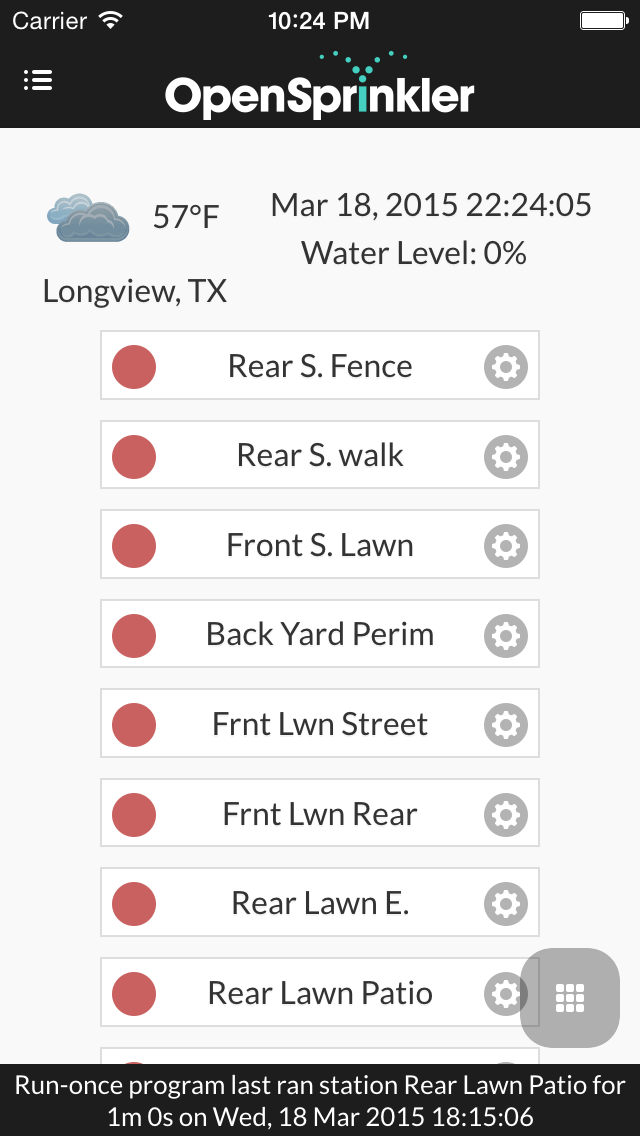Image resolution: width=640 pixels, height=1136 pixels.
Task: Open the side menu list icon
Action: (x=38, y=80)
